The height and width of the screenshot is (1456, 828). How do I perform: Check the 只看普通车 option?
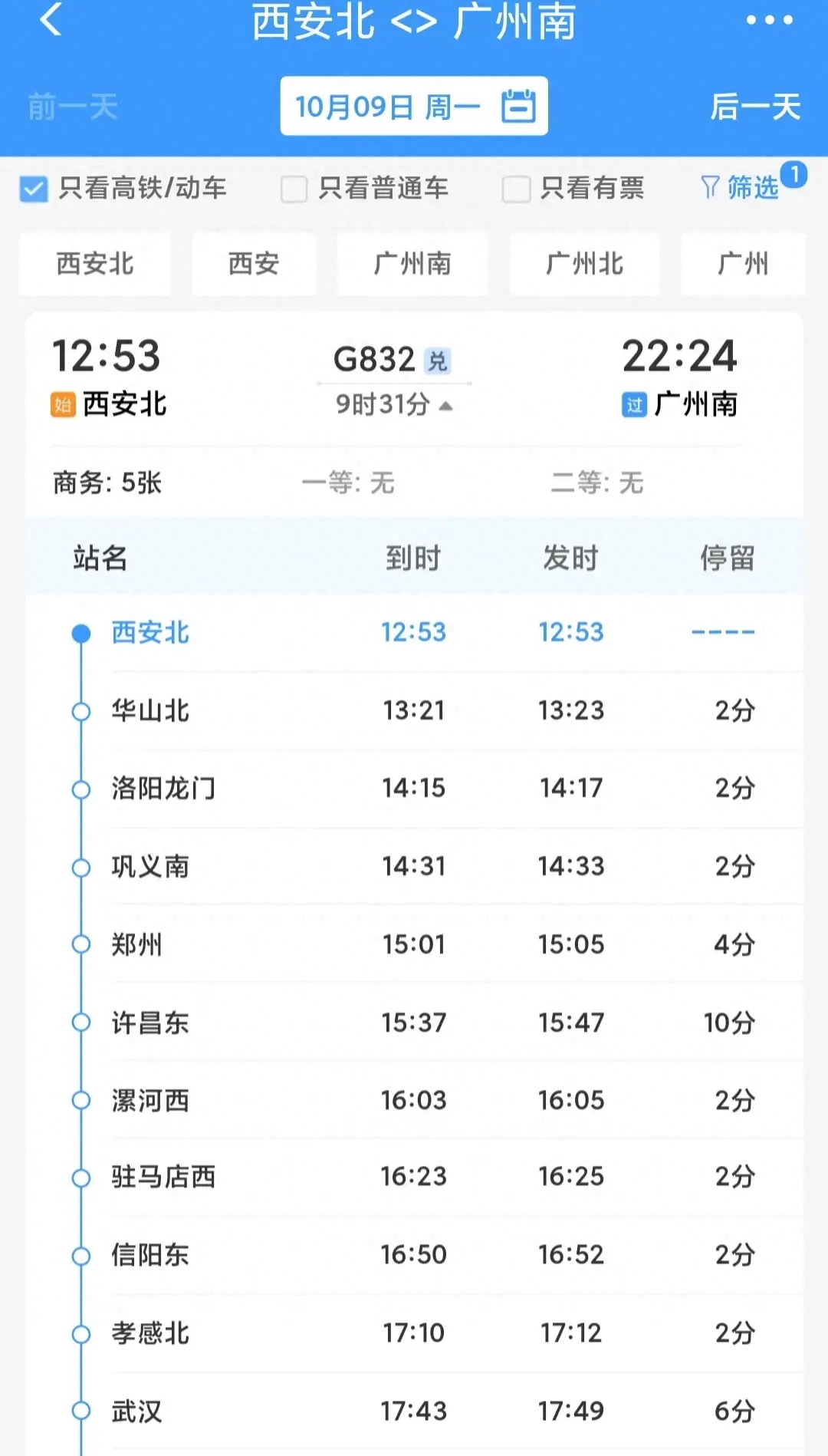point(294,189)
